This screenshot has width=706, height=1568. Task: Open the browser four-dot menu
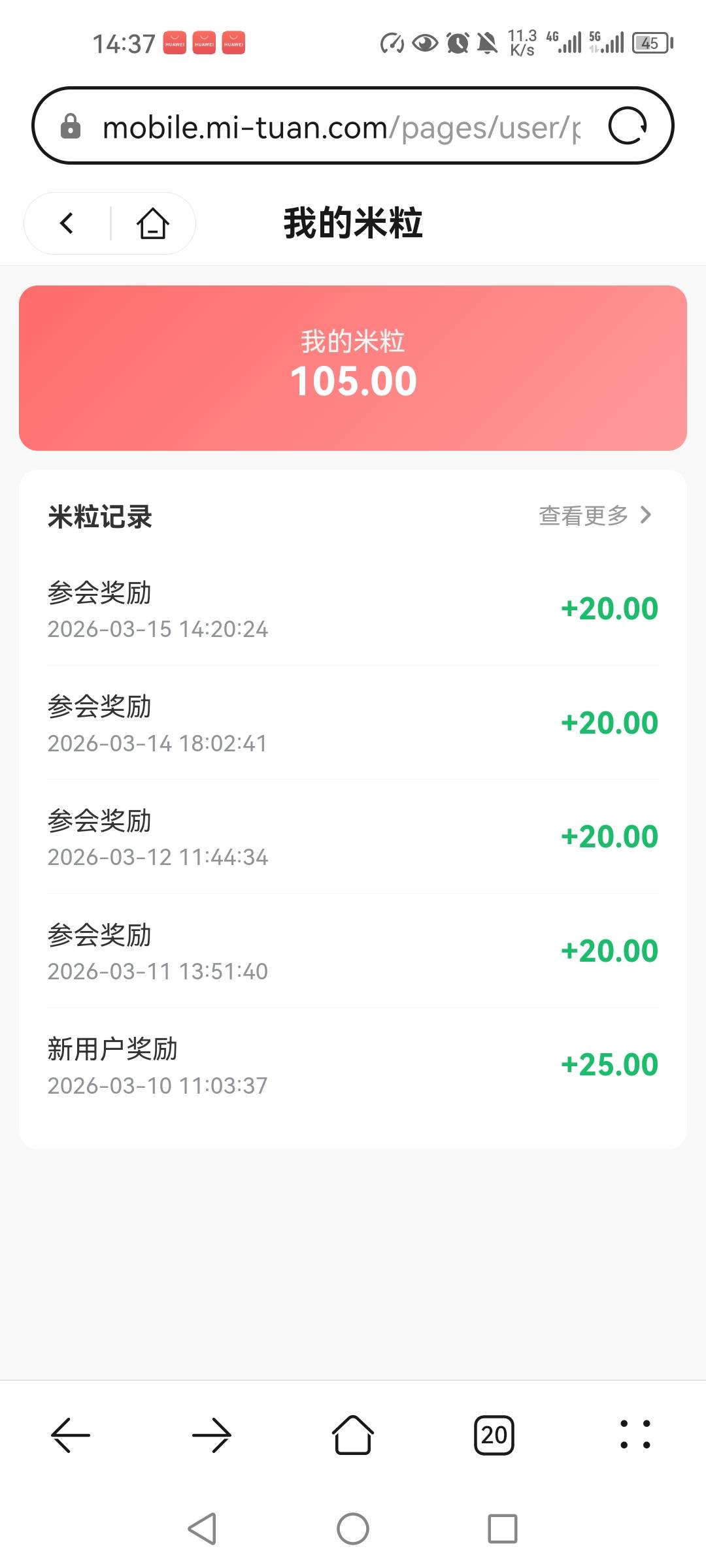(x=635, y=1435)
